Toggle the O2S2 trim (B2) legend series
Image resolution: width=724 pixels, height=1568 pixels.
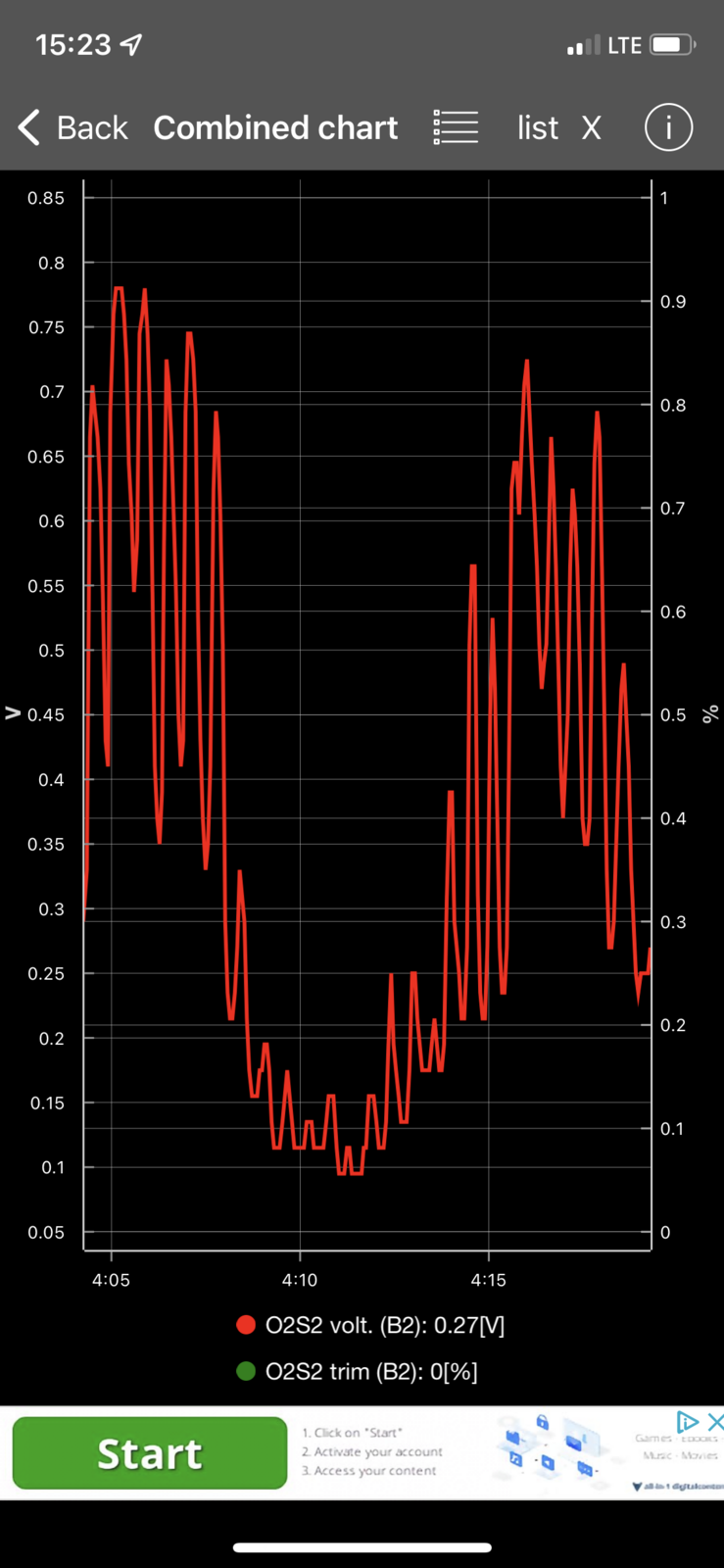click(358, 1371)
